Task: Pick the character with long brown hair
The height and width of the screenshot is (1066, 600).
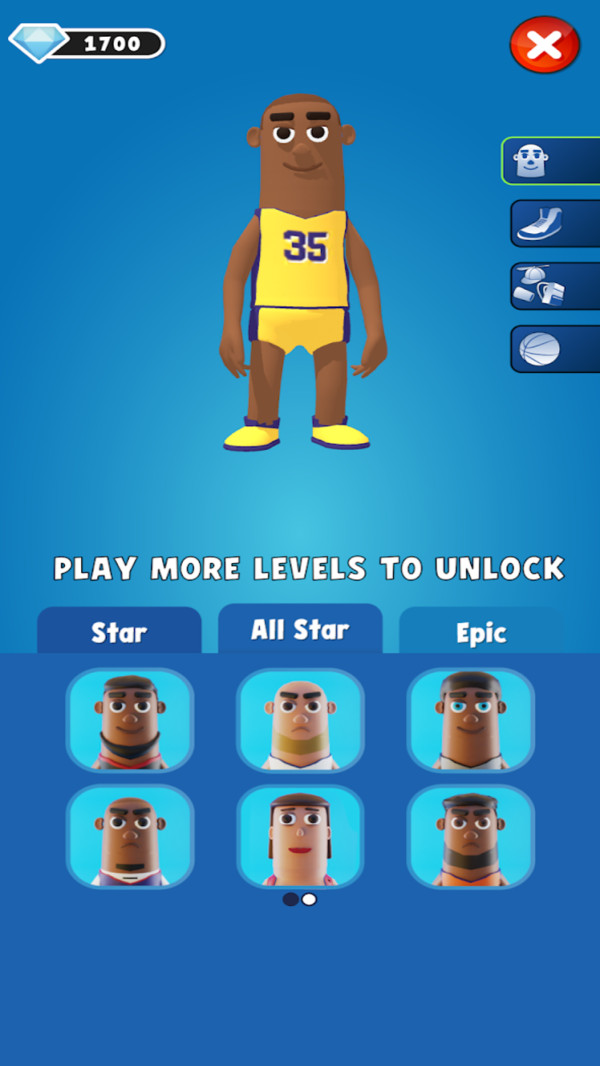Action: tap(300, 836)
